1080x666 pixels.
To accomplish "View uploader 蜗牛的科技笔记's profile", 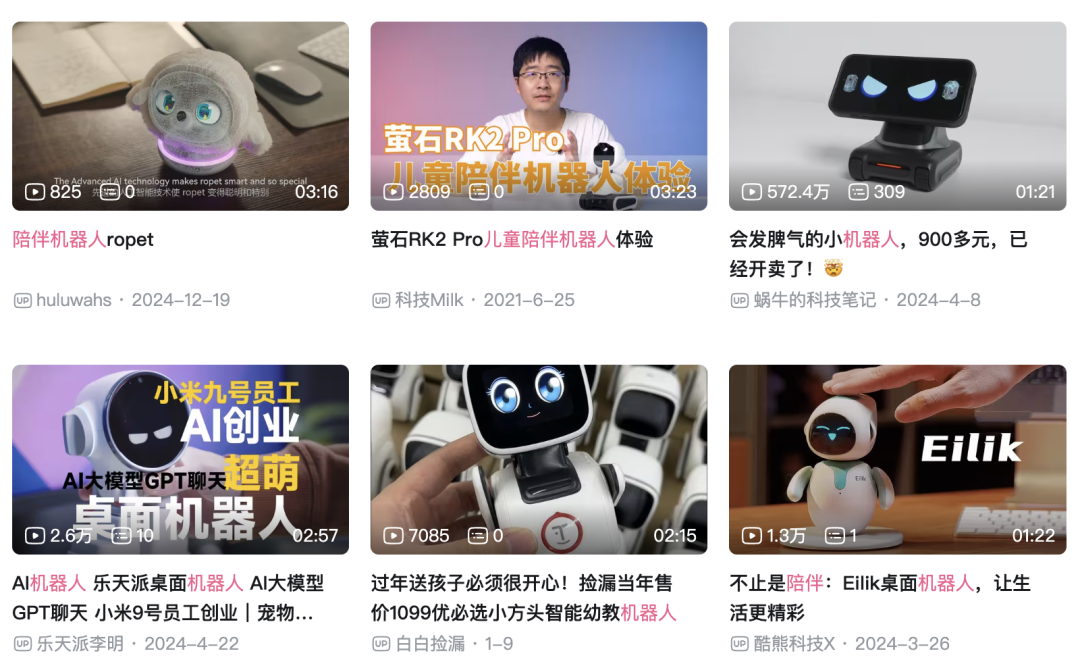I will (x=814, y=300).
